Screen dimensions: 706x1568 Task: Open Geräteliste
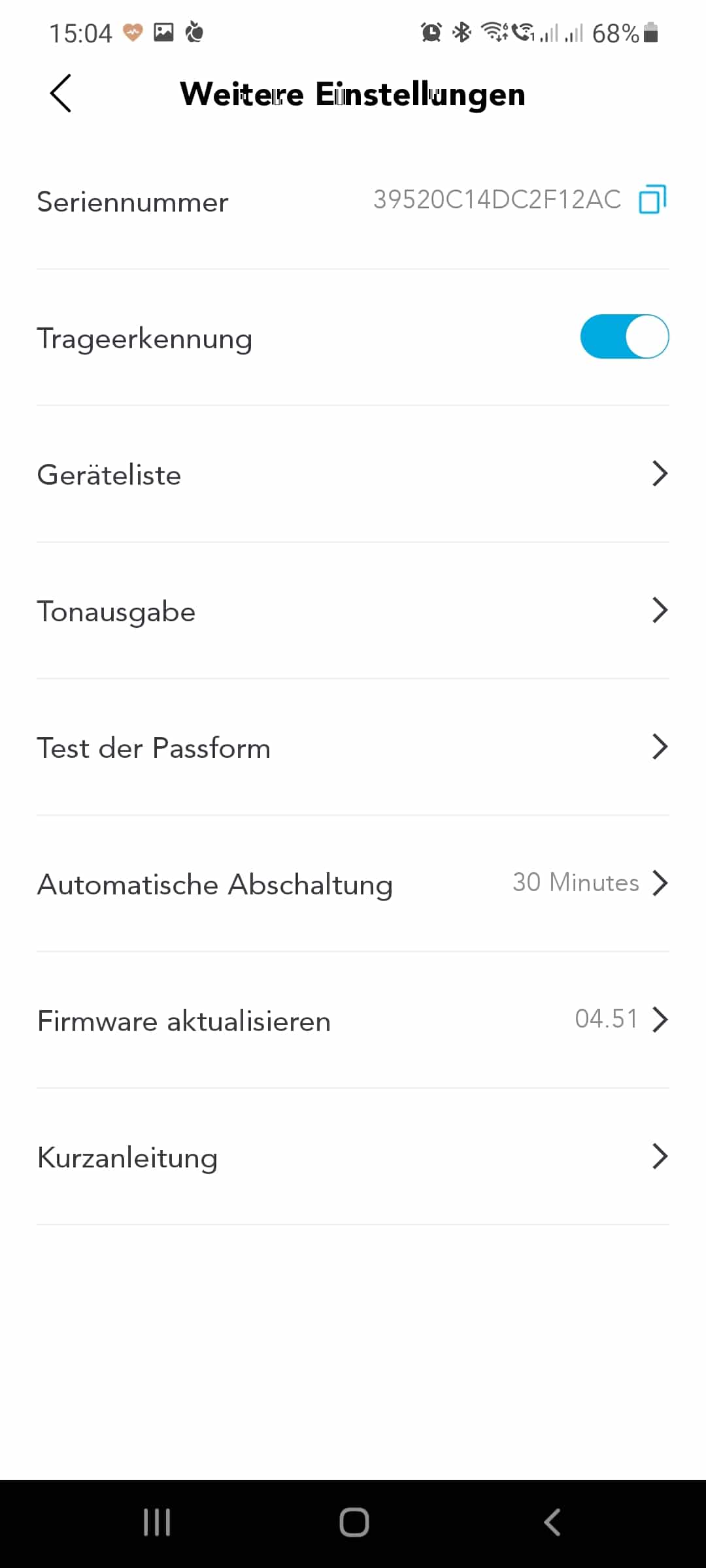pos(353,474)
